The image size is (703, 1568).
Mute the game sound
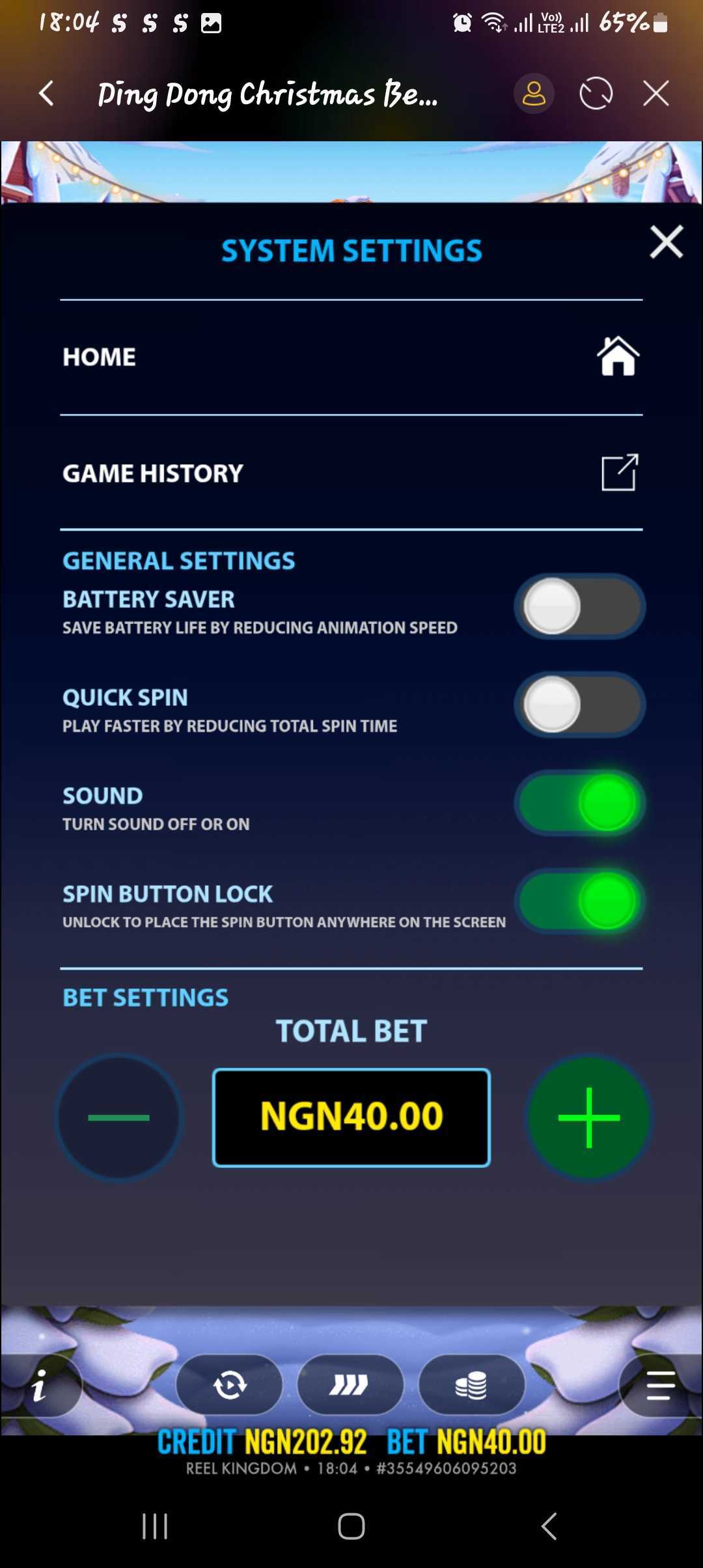click(579, 803)
